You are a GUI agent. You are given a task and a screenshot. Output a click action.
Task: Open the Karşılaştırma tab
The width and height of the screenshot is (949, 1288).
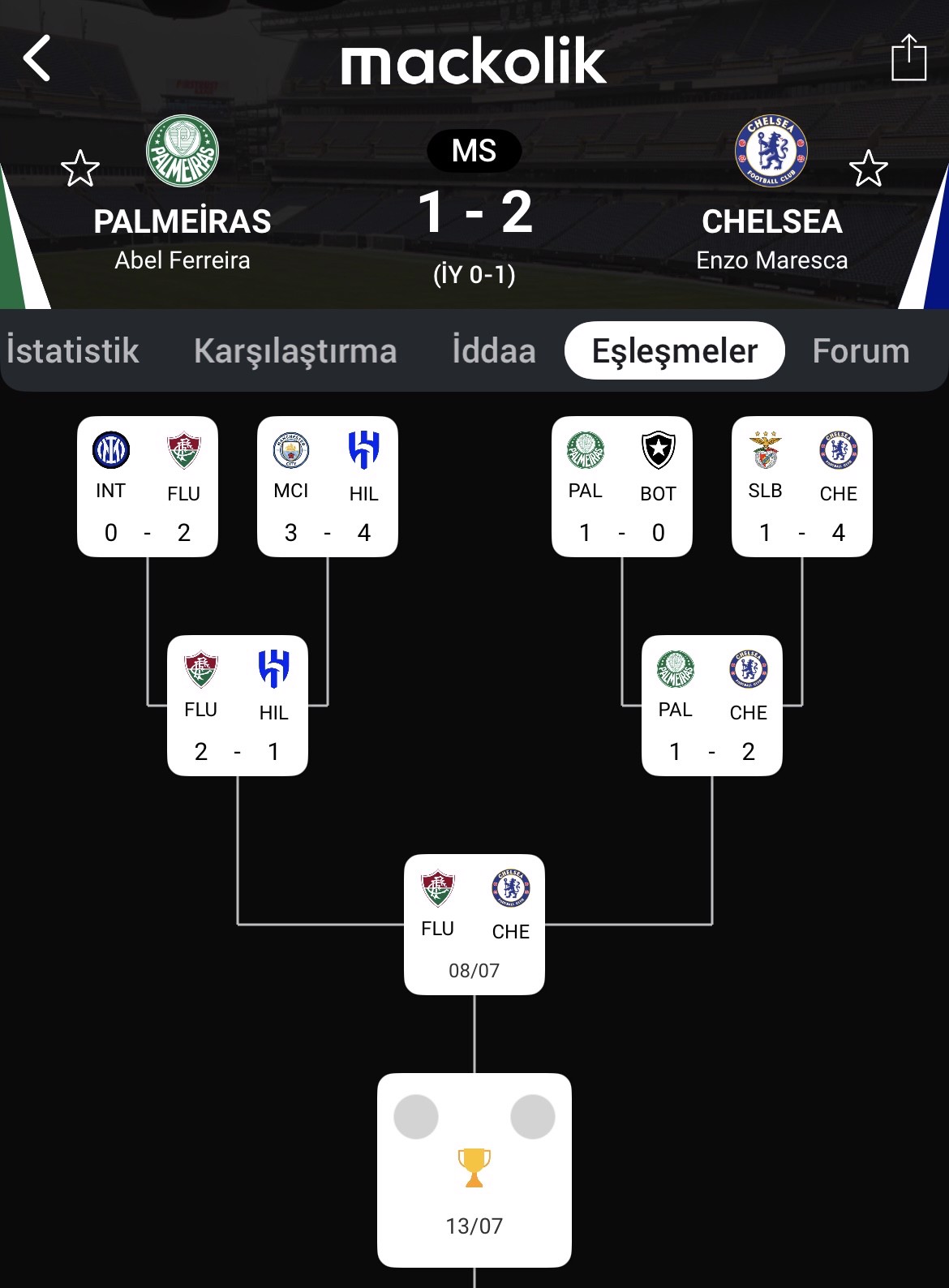click(x=295, y=351)
